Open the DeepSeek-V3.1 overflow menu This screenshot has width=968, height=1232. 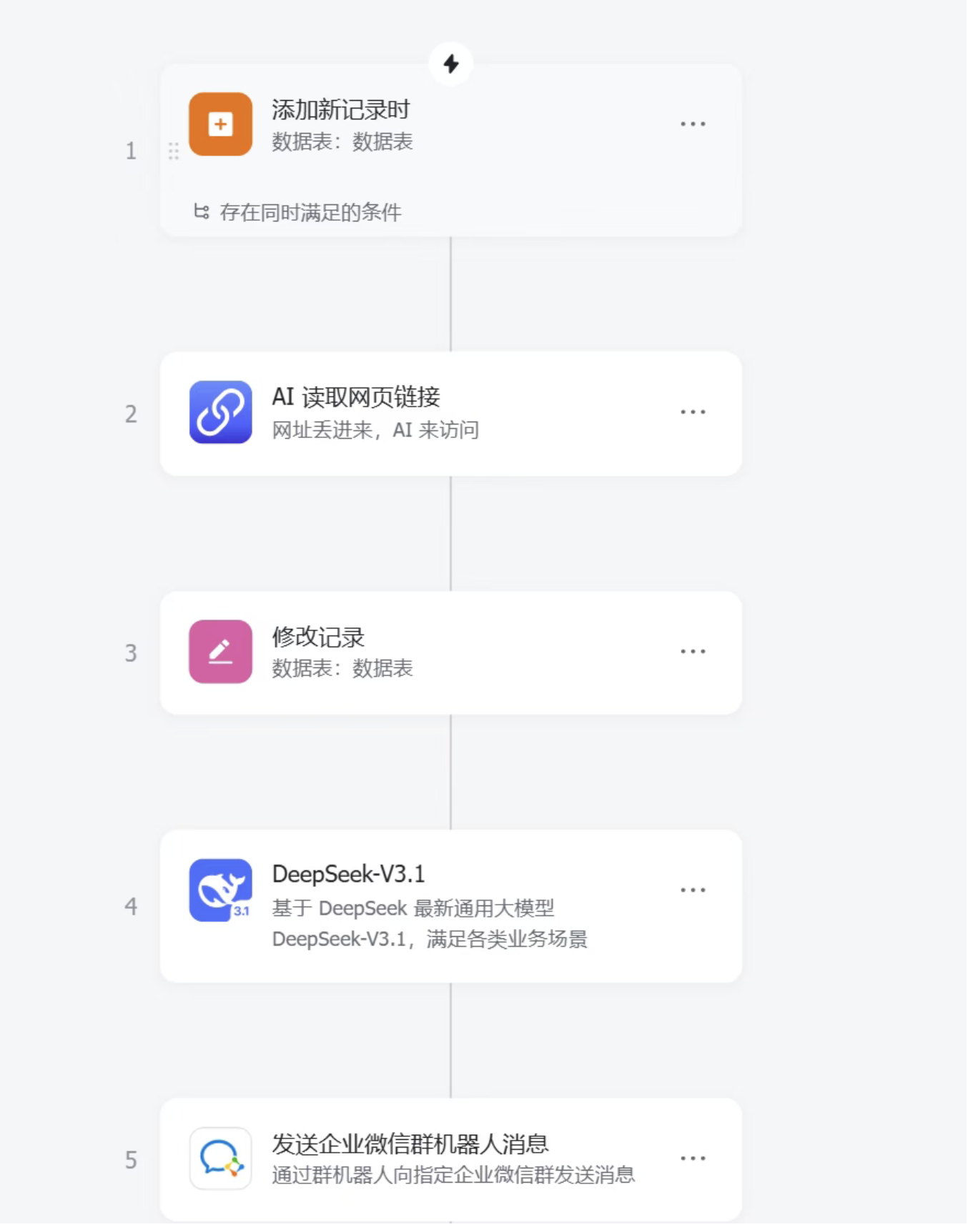[x=692, y=890]
